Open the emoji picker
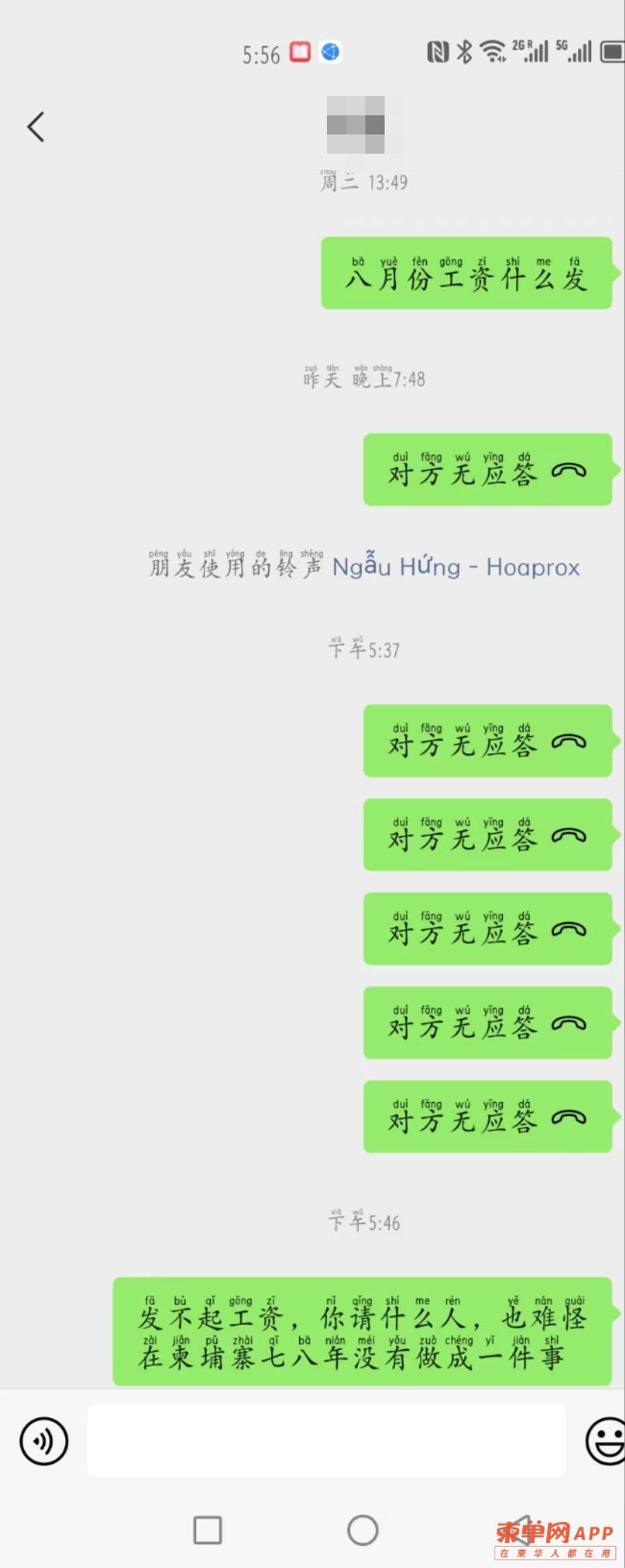This screenshot has width=625, height=1568. 606,1440
